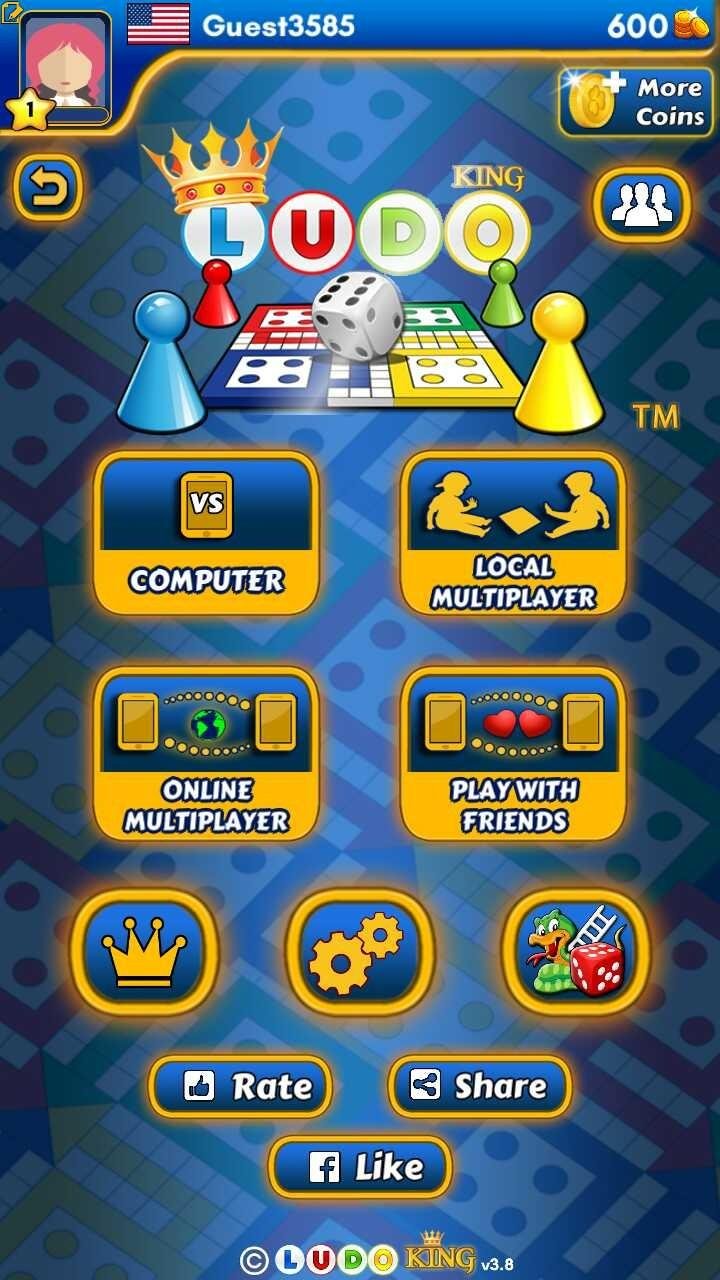Open the friends group icon
The width and height of the screenshot is (720, 1280).
tap(642, 205)
